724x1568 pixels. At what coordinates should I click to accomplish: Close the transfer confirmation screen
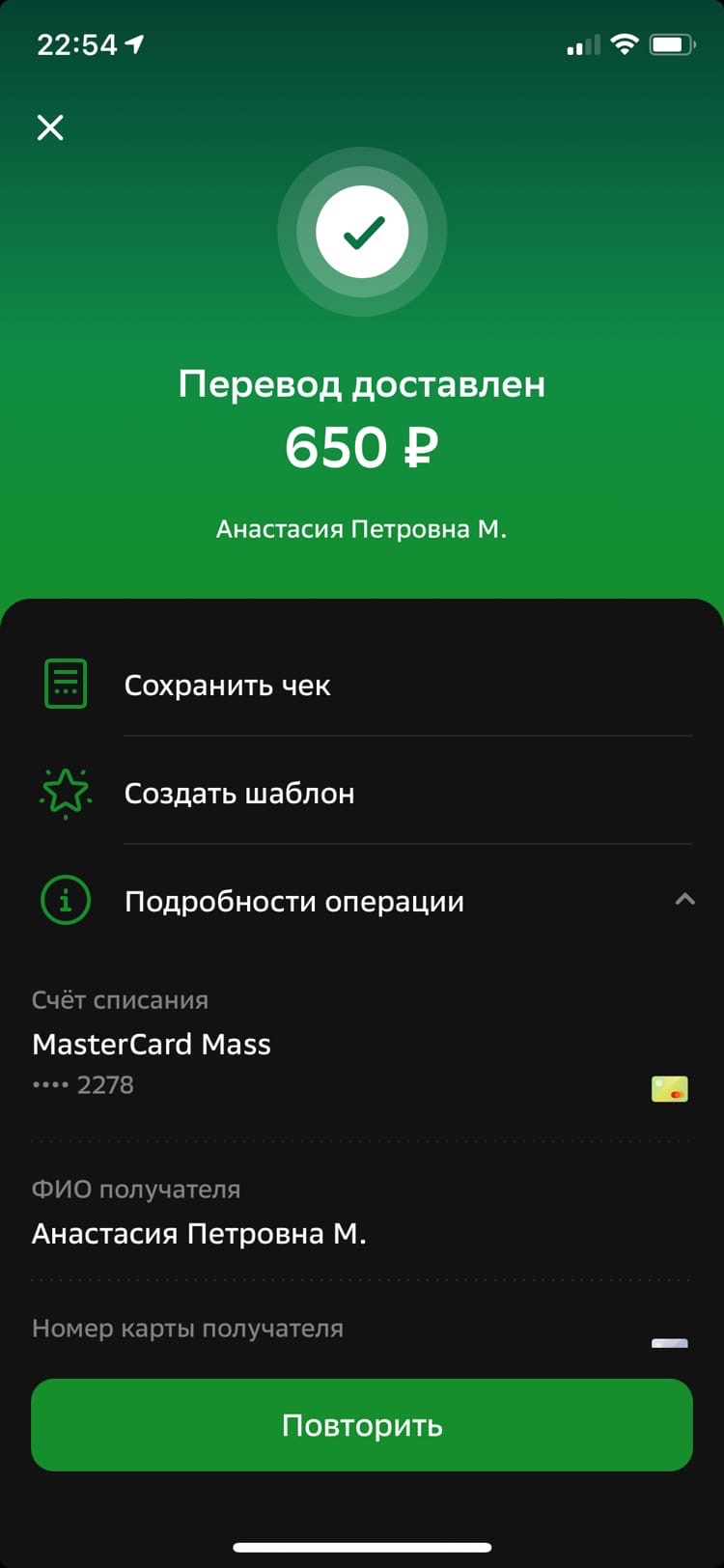point(50,127)
